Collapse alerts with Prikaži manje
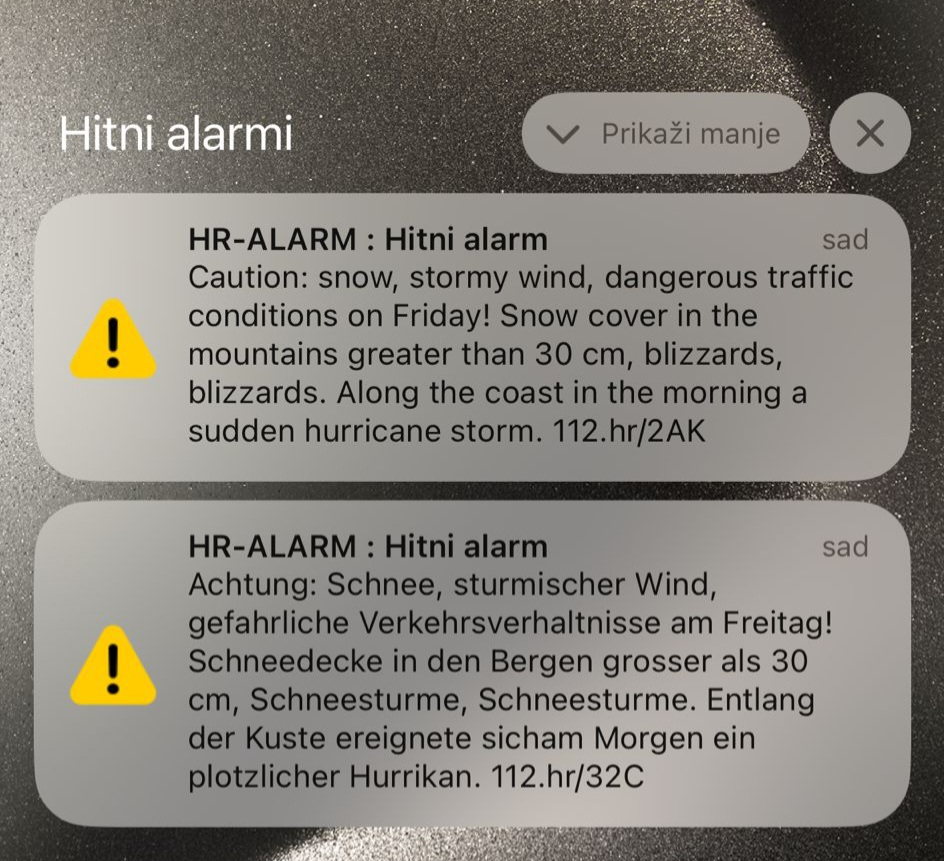The image size is (944, 861). click(x=665, y=134)
